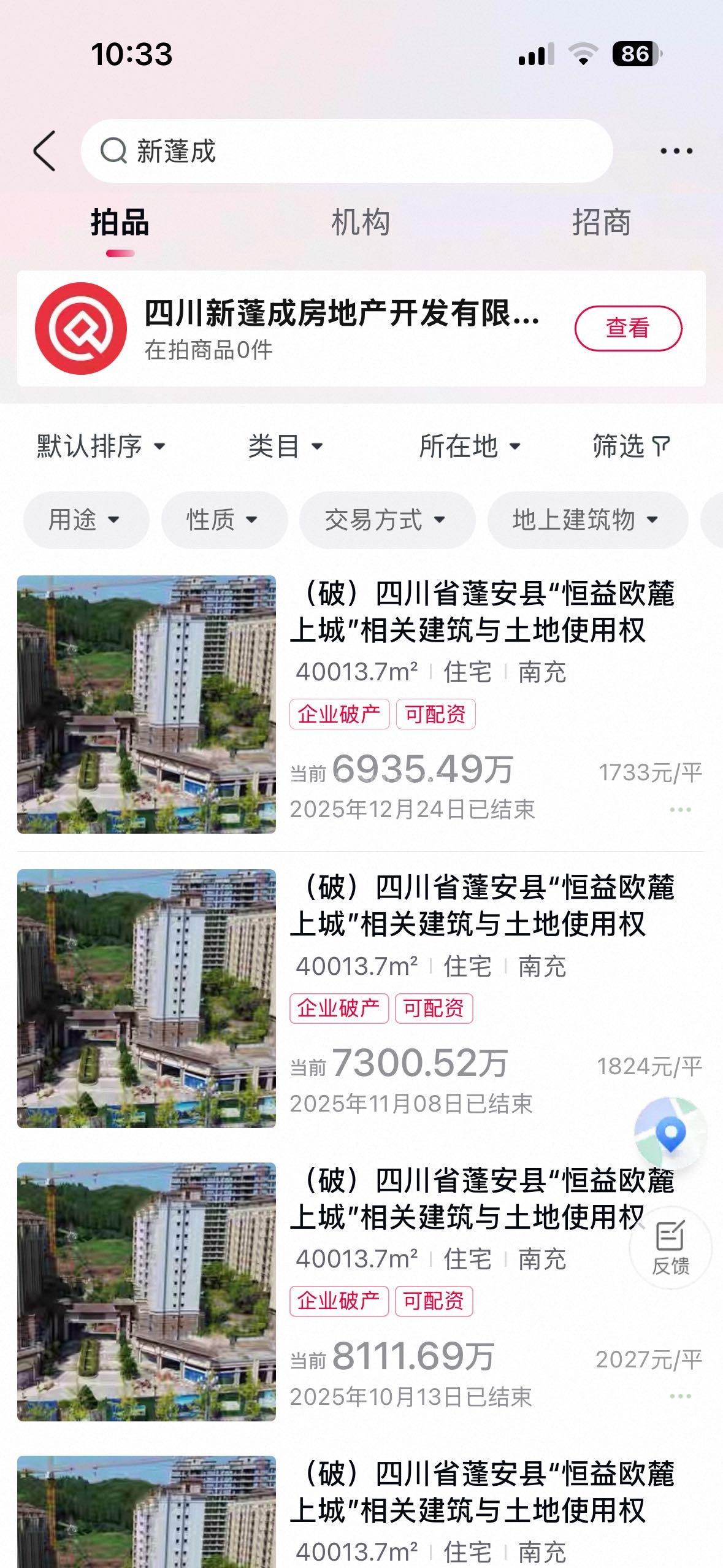The image size is (723, 1568).
Task: Open the 交易方式 filter chip
Action: tap(386, 520)
